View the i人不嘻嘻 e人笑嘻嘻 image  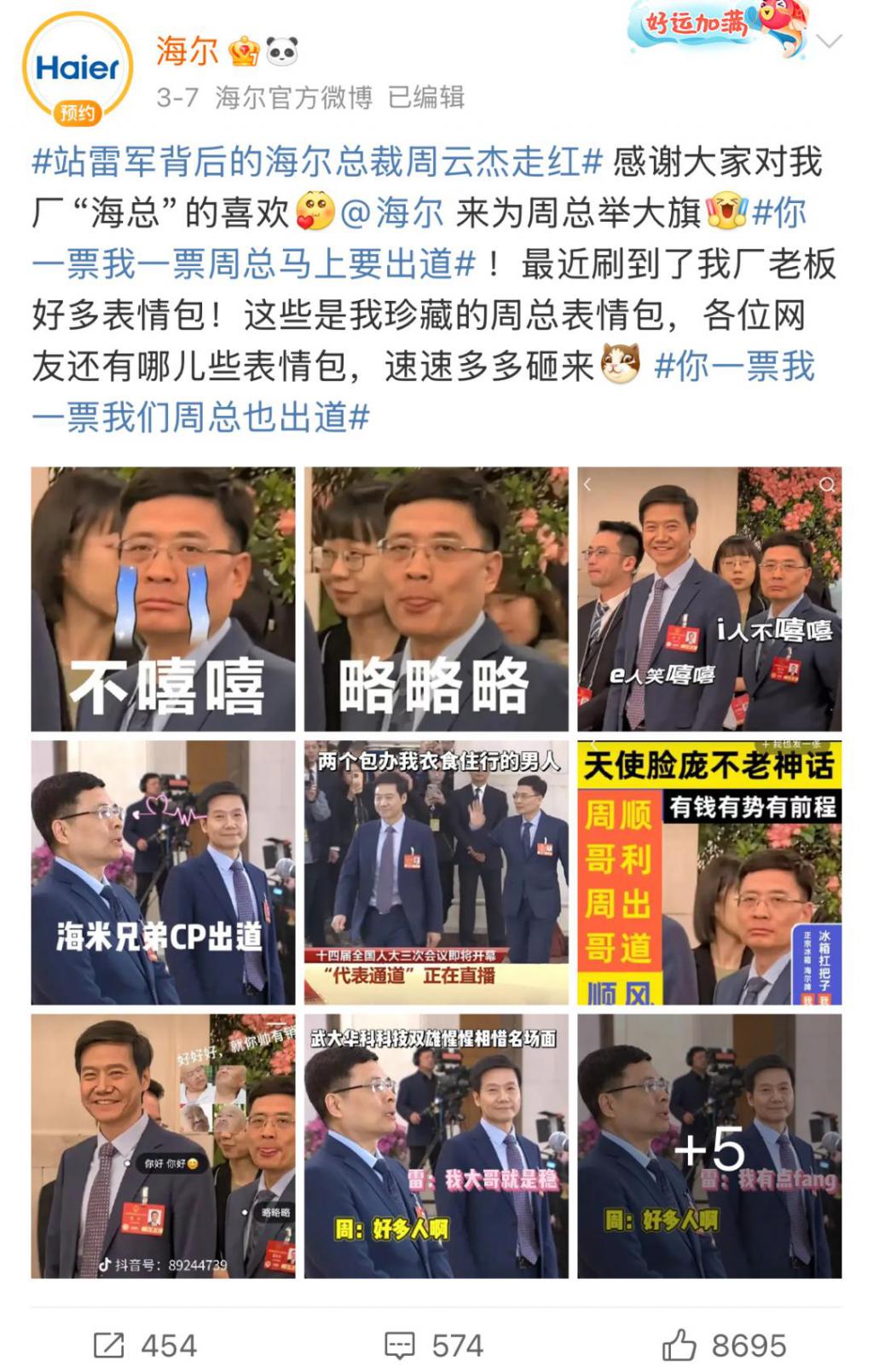point(709,599)
